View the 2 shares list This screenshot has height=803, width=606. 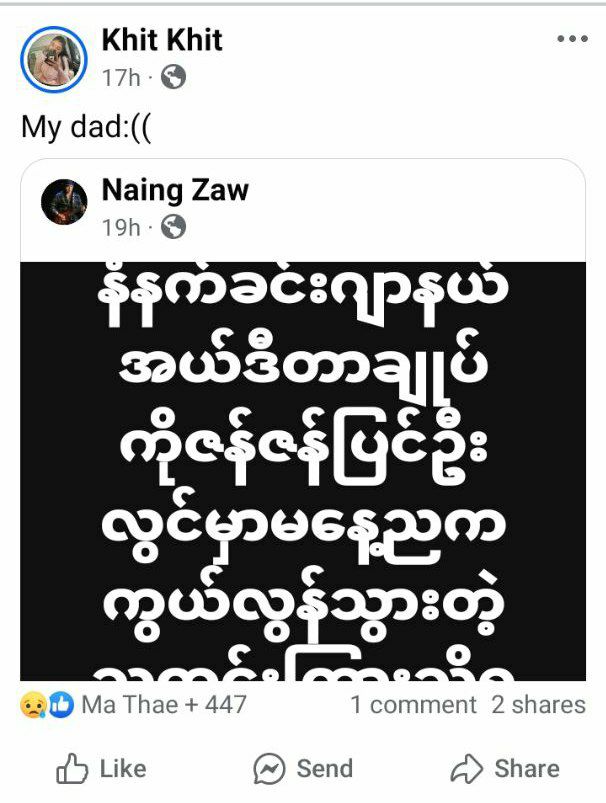[538, 705]
